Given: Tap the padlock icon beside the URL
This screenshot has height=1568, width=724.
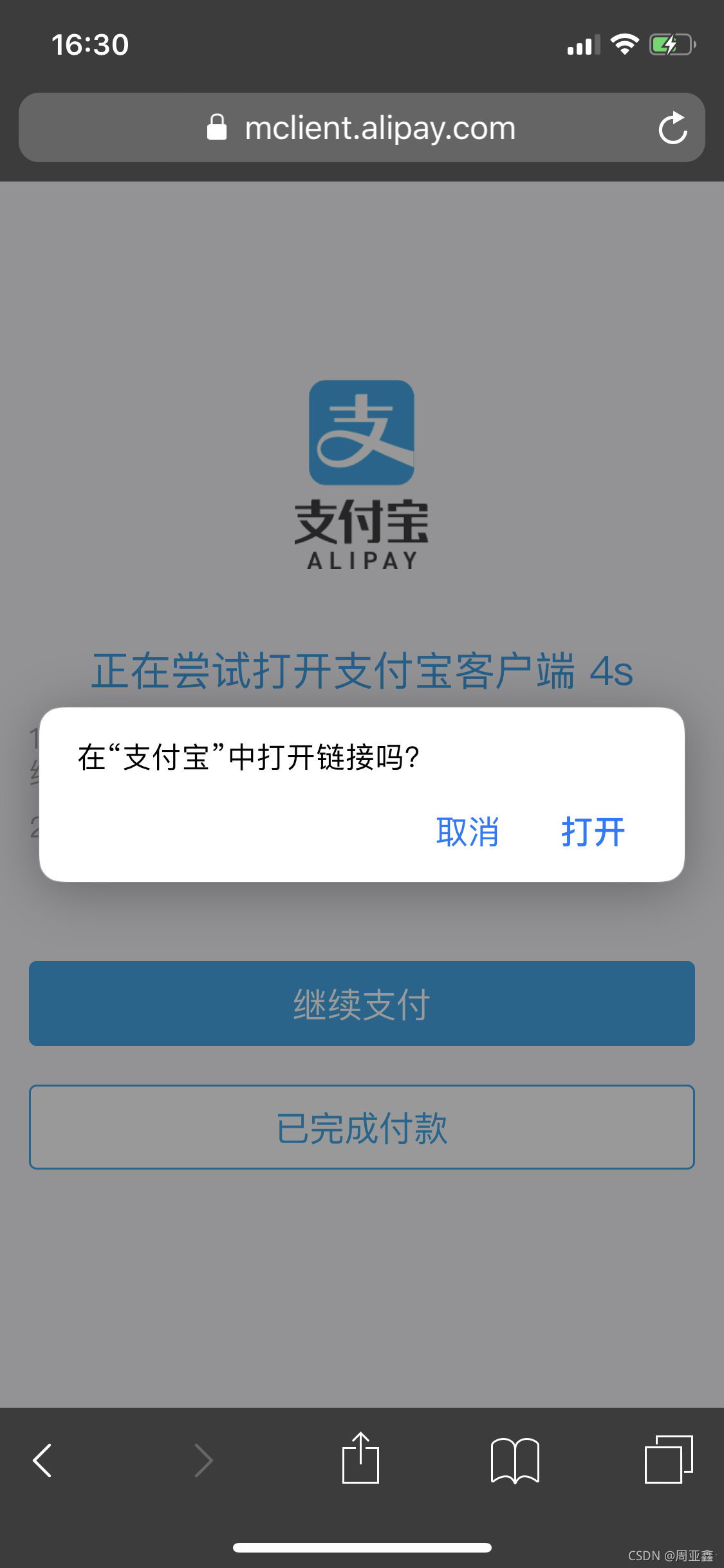Looking at the screenshot, I should point(216,127).
